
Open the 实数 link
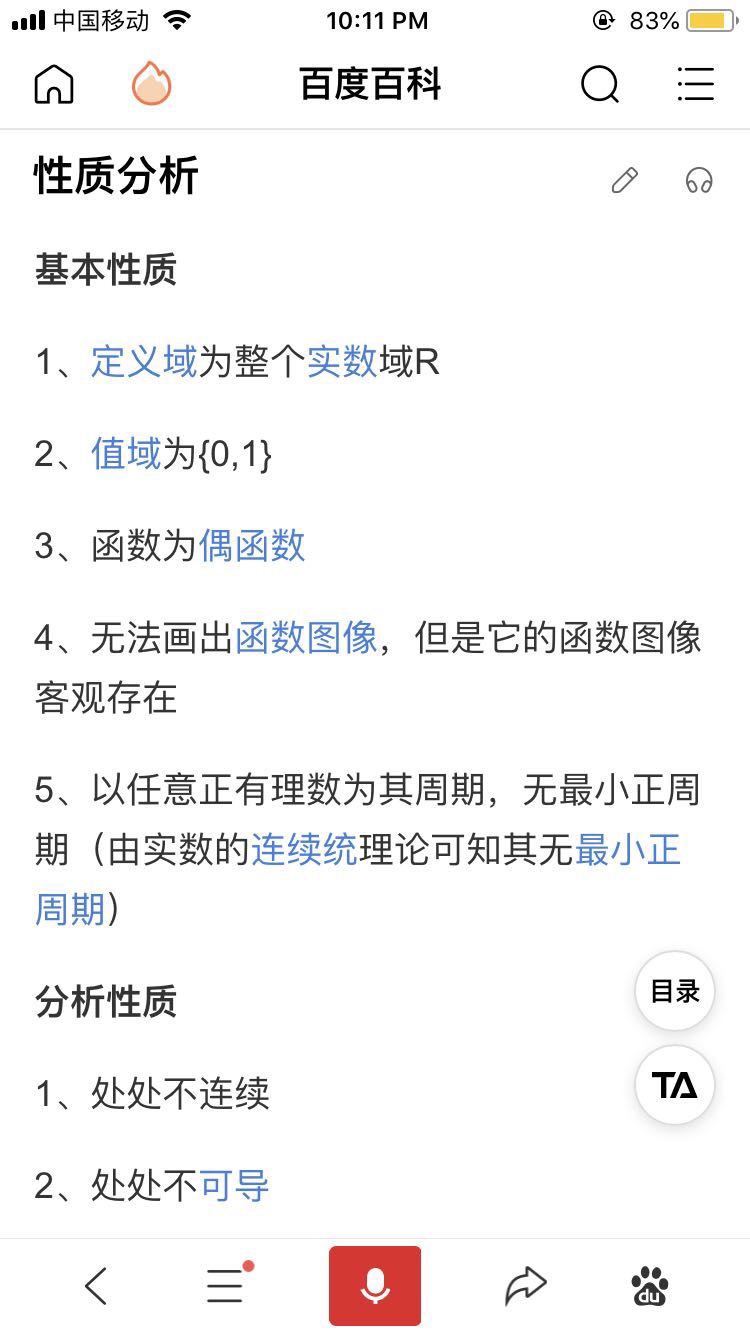coord(342,362)
